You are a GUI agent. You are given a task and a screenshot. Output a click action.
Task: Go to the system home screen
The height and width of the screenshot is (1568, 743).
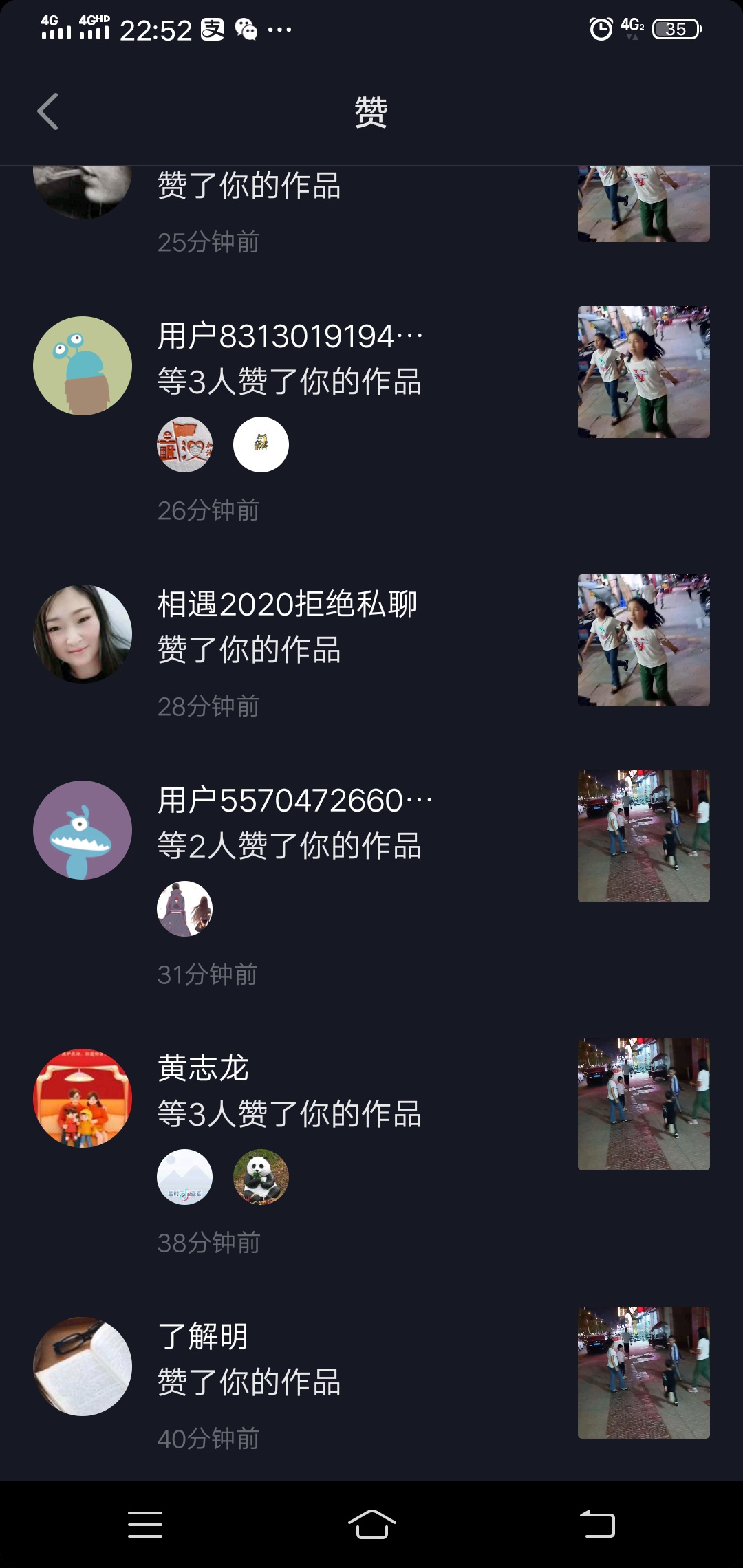pos(371,1524)
